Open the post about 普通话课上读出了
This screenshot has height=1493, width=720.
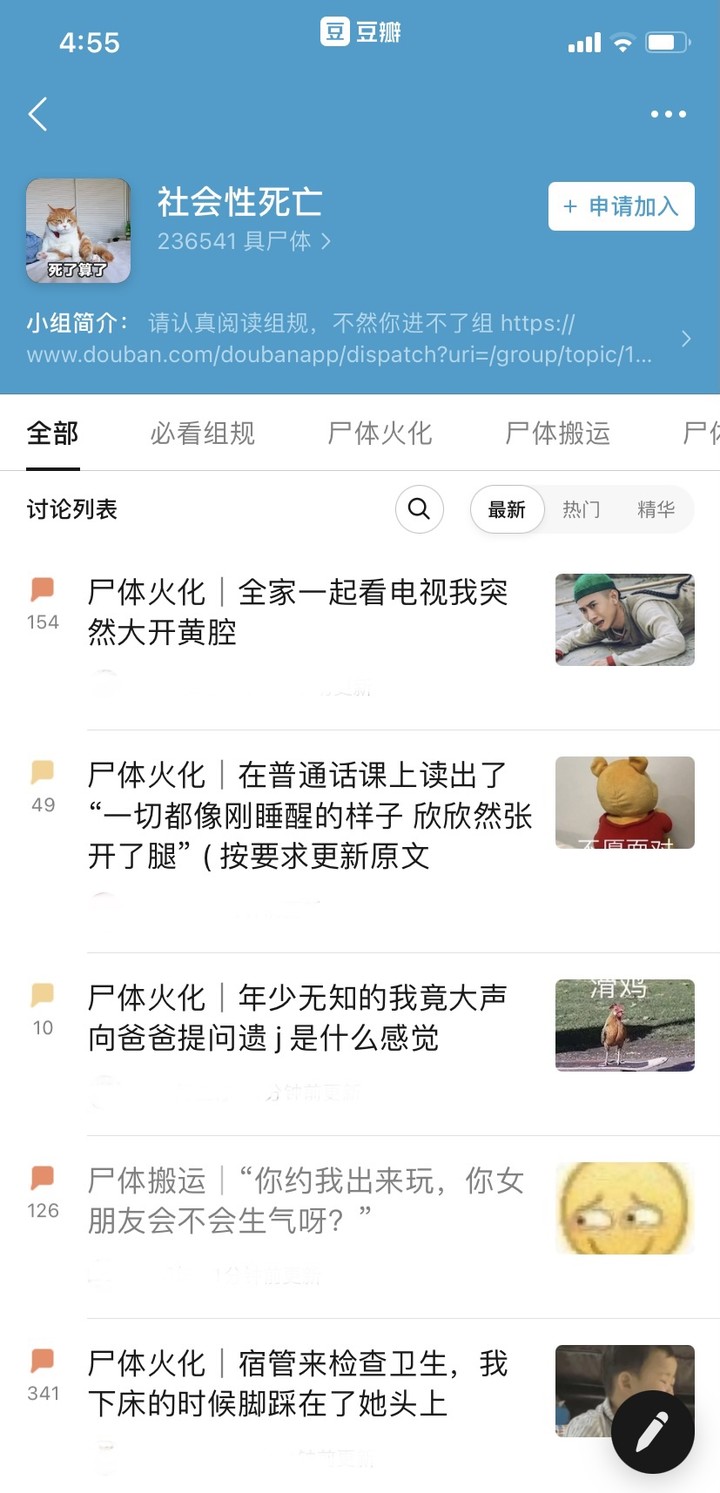tap(310, 815)
